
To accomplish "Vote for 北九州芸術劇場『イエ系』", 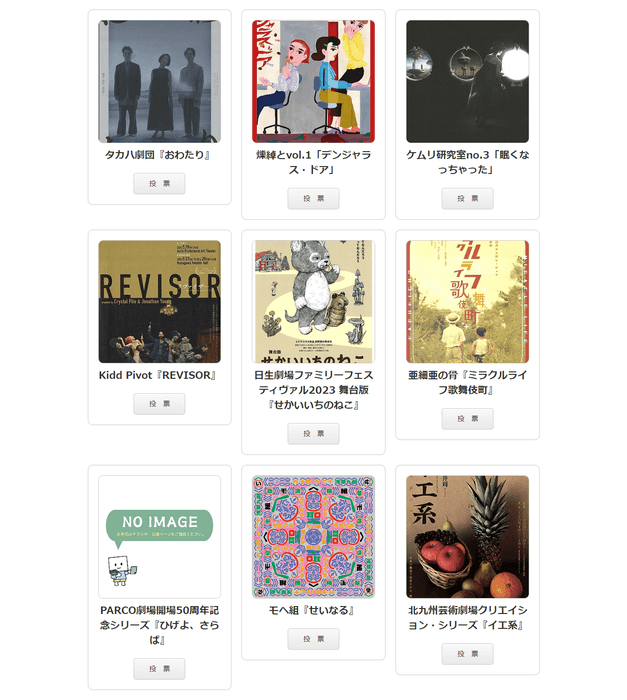I will point(467,653).
